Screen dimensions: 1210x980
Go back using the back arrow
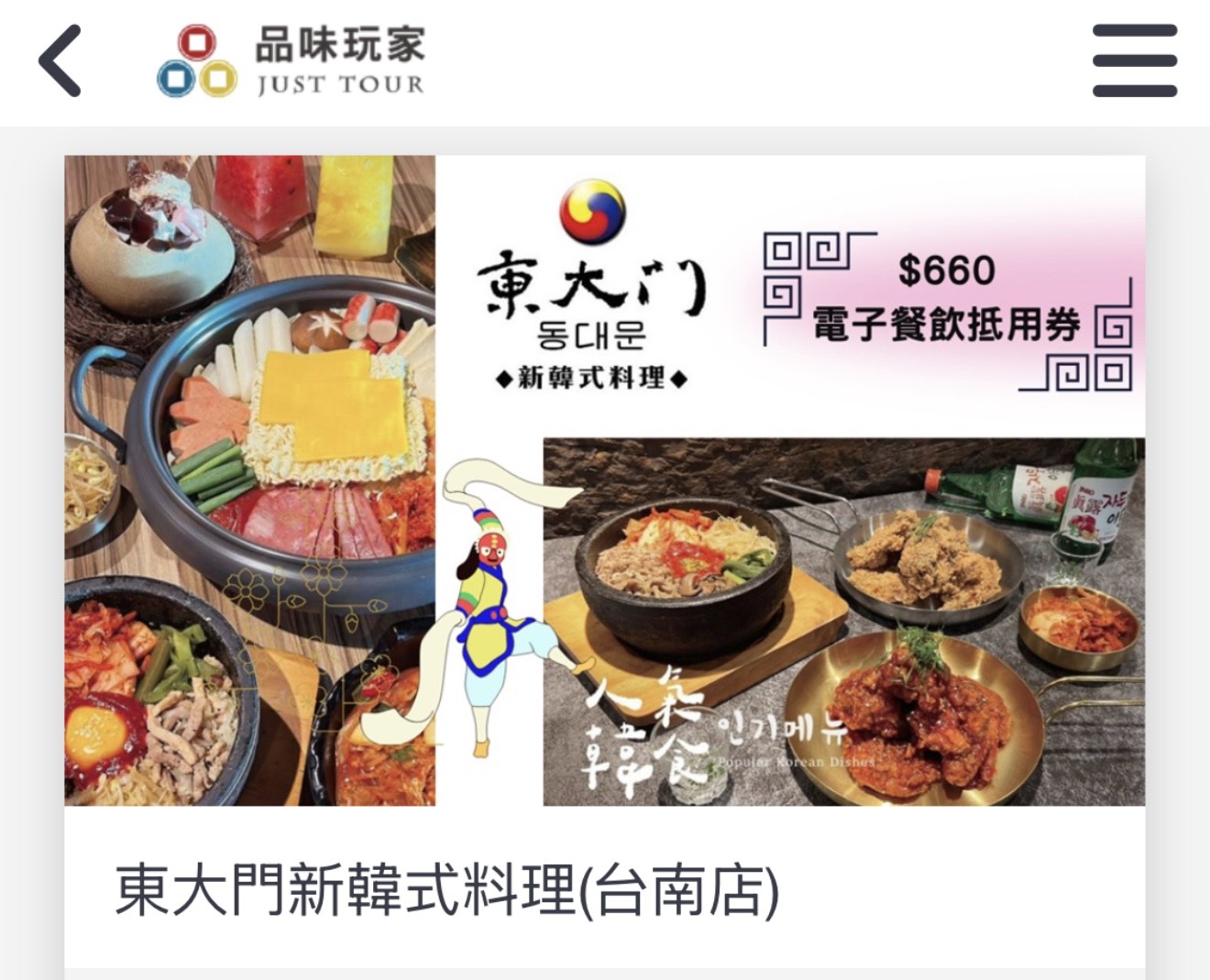pos(60,61)
